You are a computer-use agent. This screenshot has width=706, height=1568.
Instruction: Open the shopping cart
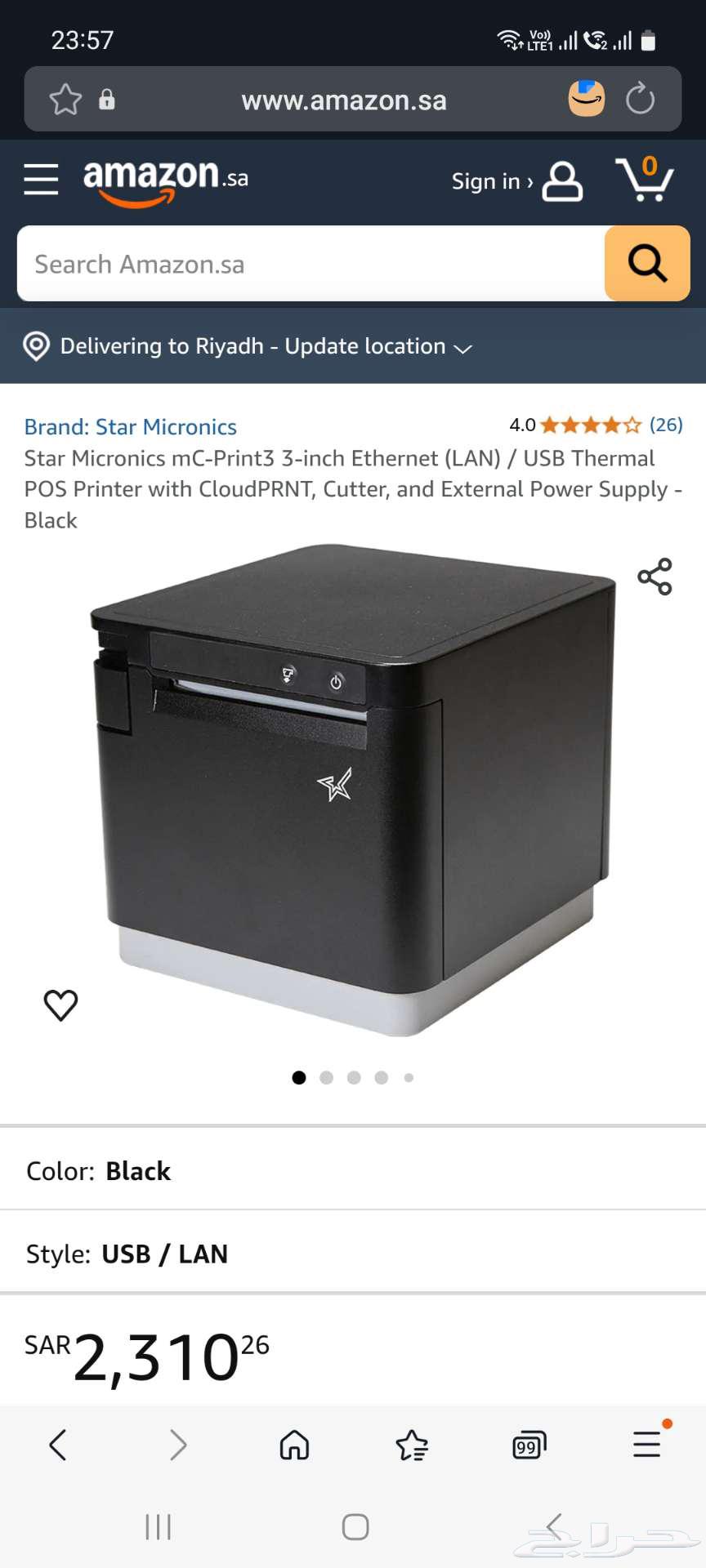point(645,180)
